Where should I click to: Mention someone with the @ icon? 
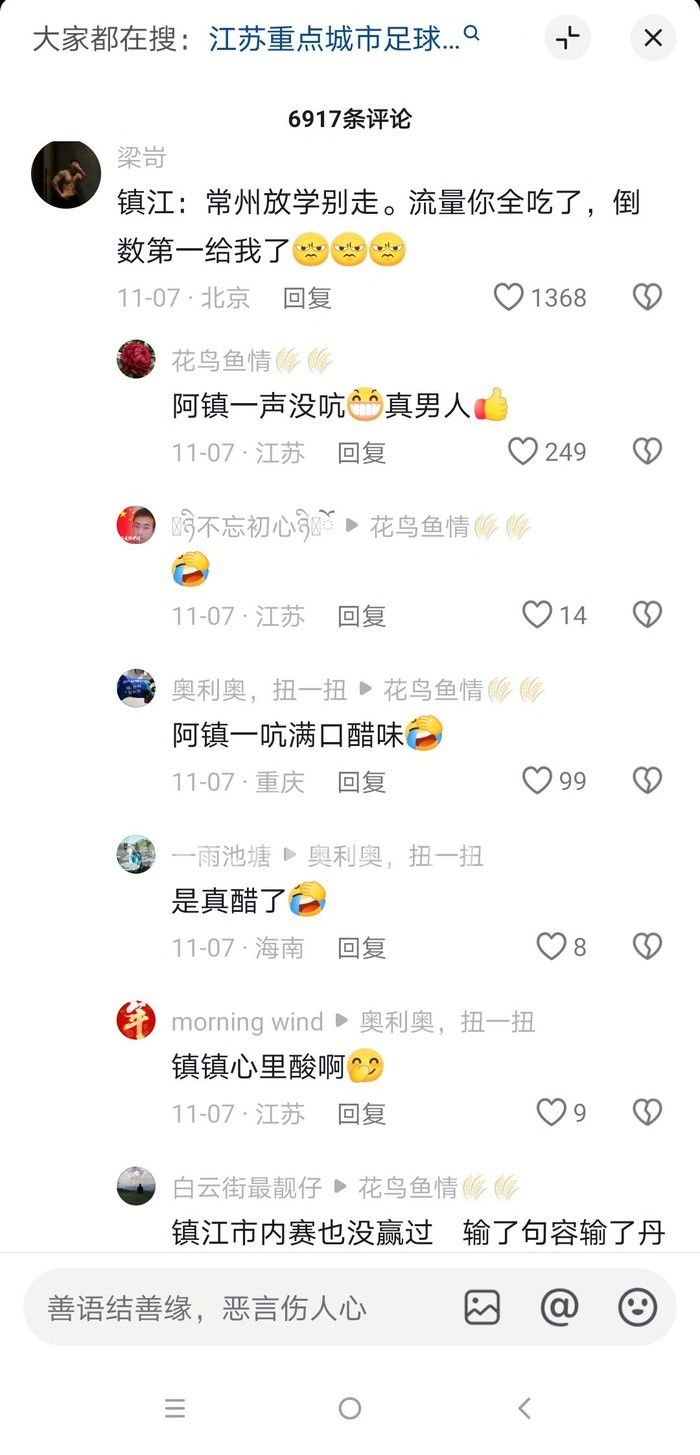click(559, 1307)
